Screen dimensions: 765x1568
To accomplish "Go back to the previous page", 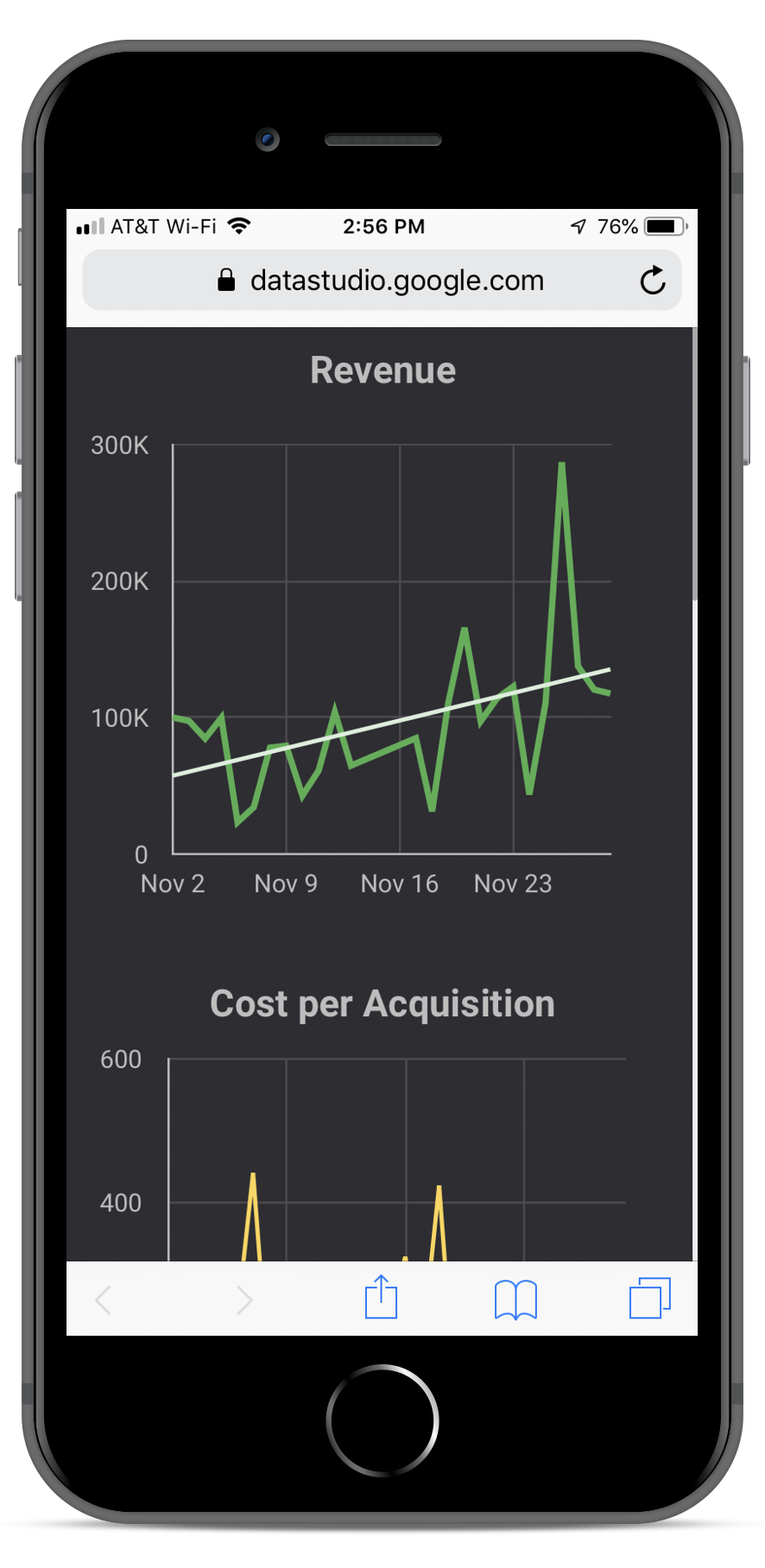I will [x=104, y=1299].
